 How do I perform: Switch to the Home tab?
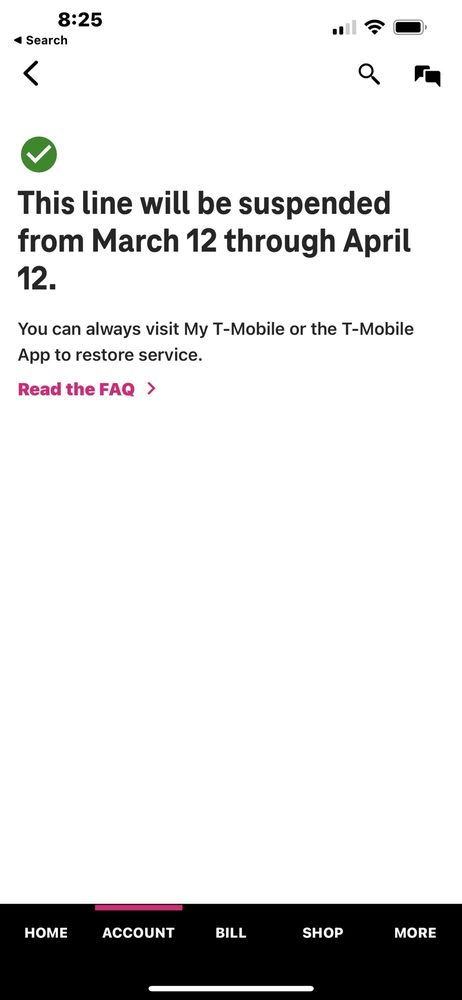[x=46, y=932]
